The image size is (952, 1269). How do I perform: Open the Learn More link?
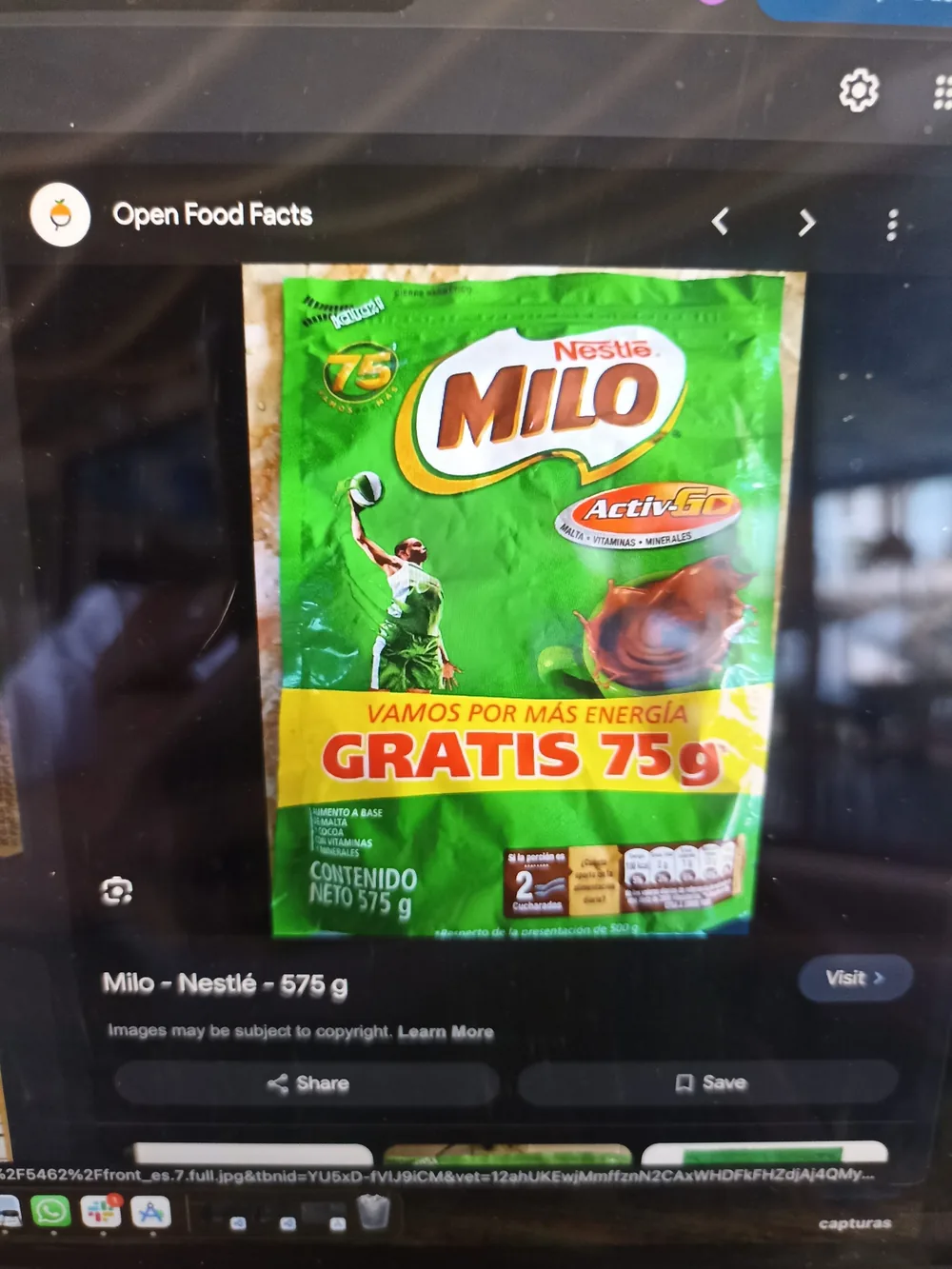point(446,1032)
